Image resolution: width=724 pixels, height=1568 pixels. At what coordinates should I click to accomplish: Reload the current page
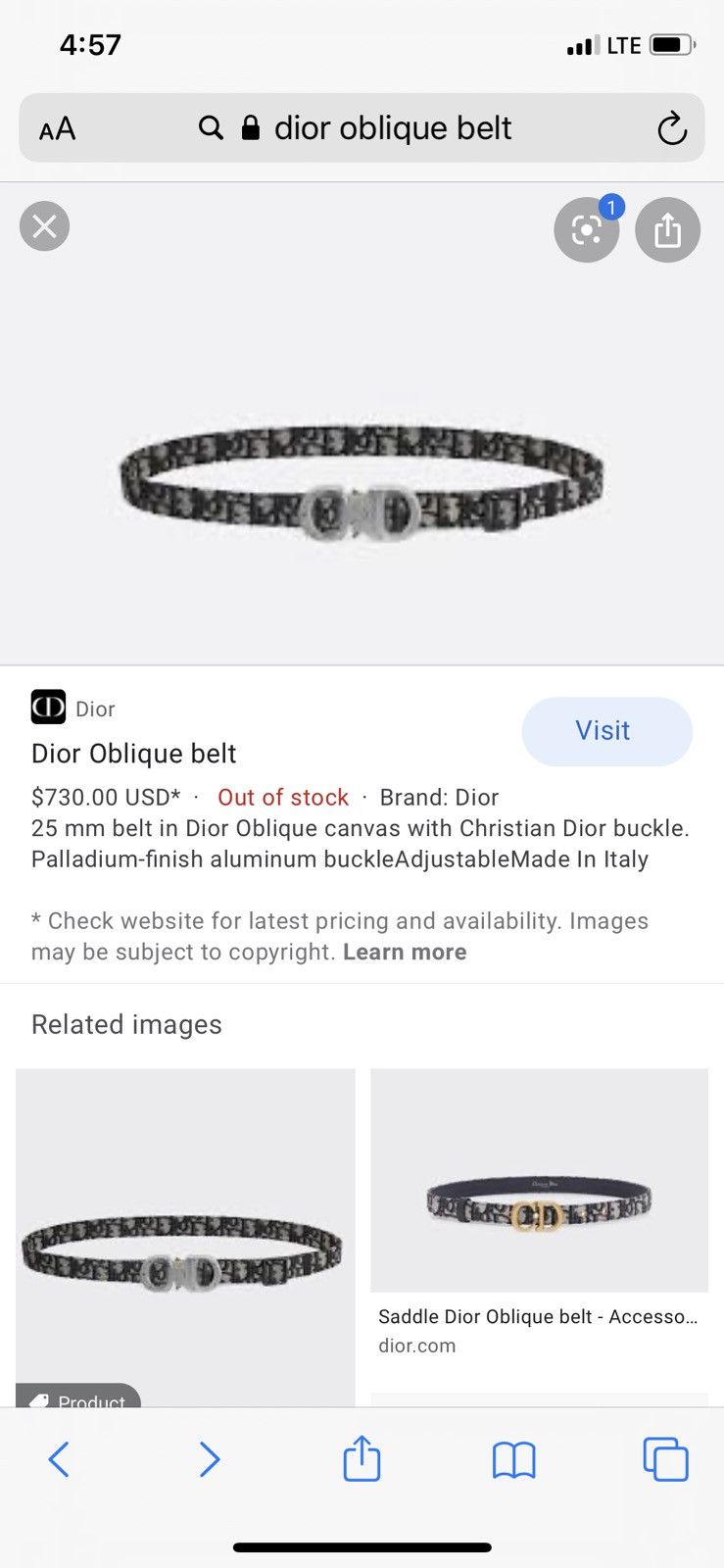pyautogui.click(x=672, y=128)
